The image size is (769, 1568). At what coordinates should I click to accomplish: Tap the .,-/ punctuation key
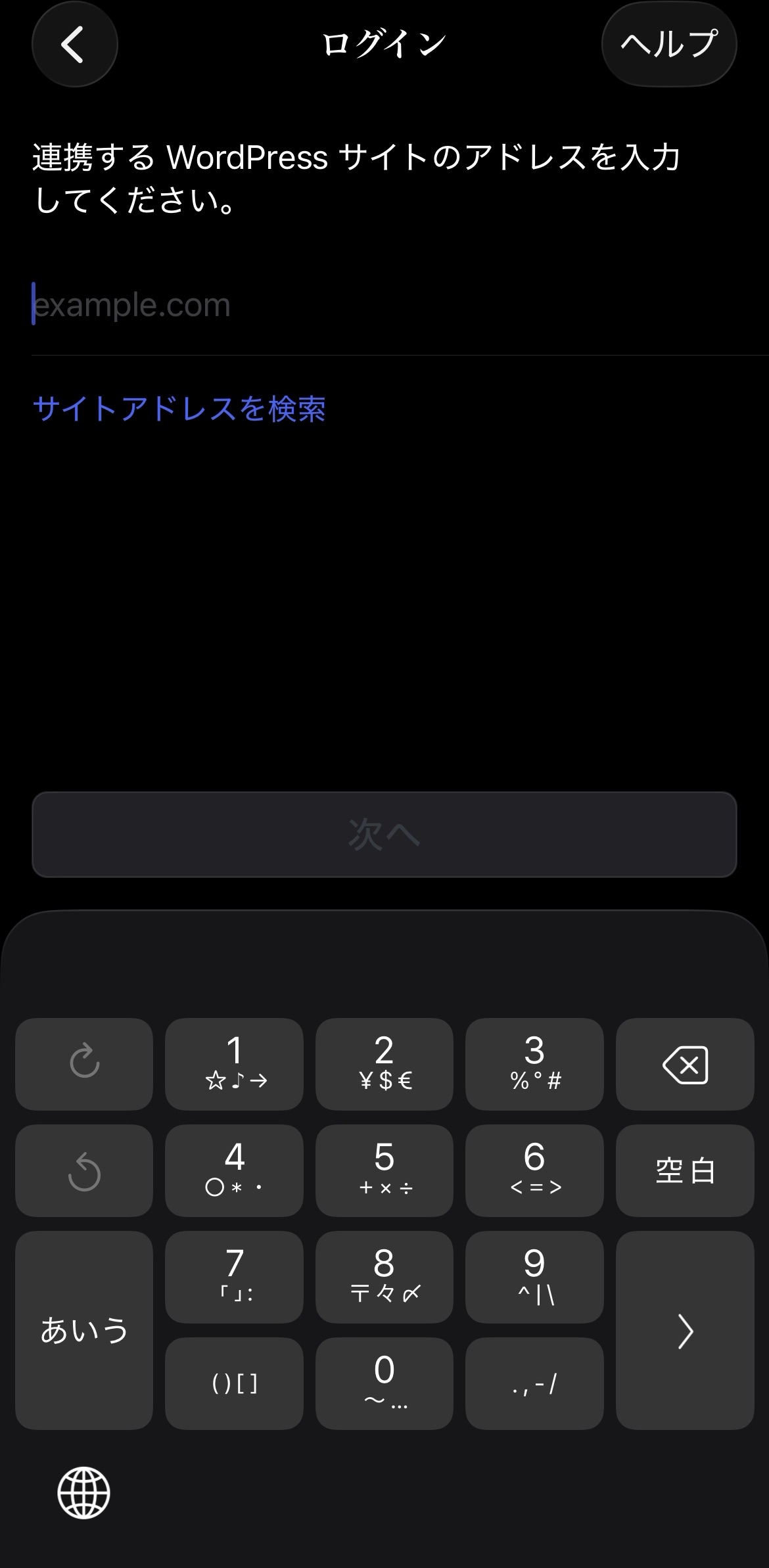(534, 1383)
